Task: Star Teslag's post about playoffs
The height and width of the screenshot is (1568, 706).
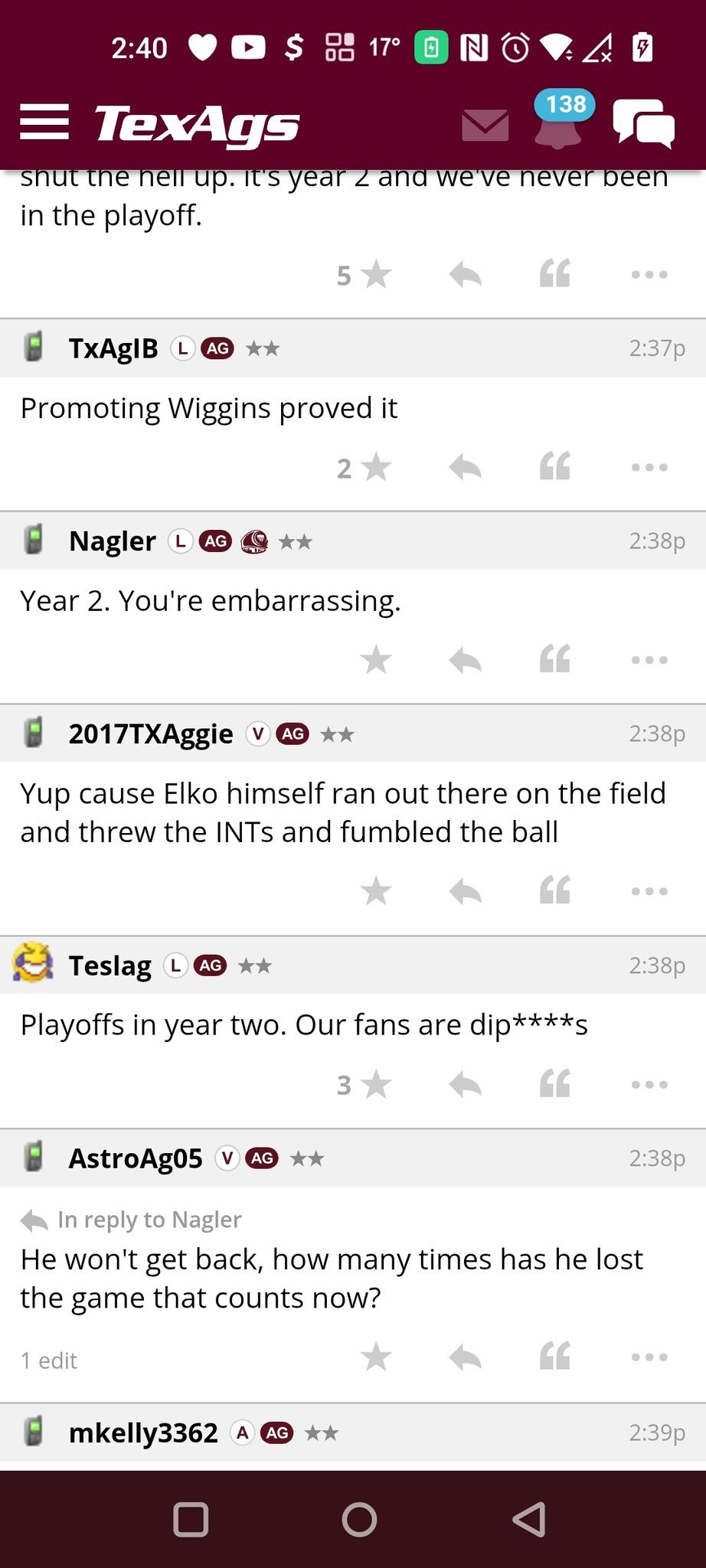Action: (375, 1084)
